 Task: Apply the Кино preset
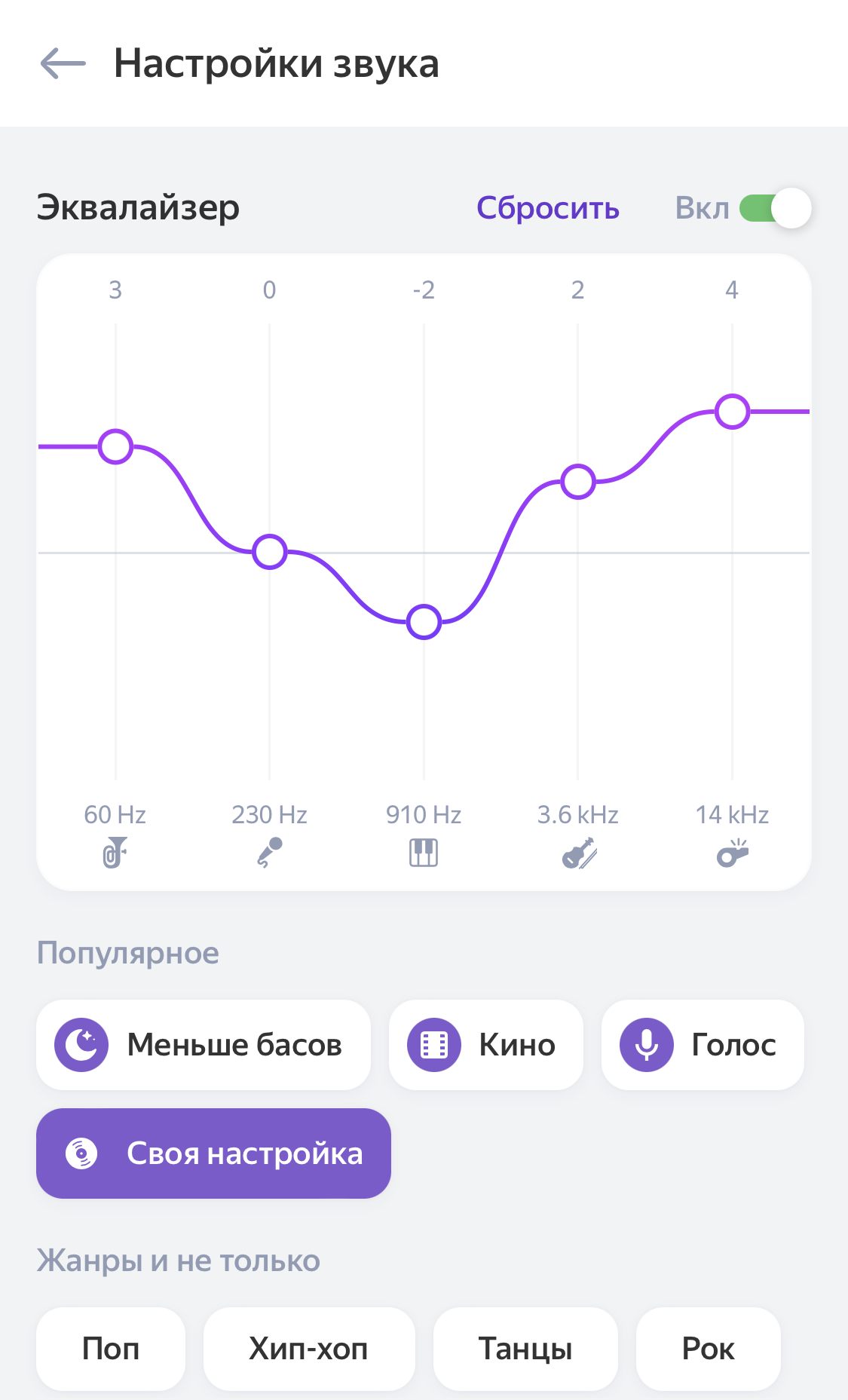pyautogui.click(x=486, y=1045)
